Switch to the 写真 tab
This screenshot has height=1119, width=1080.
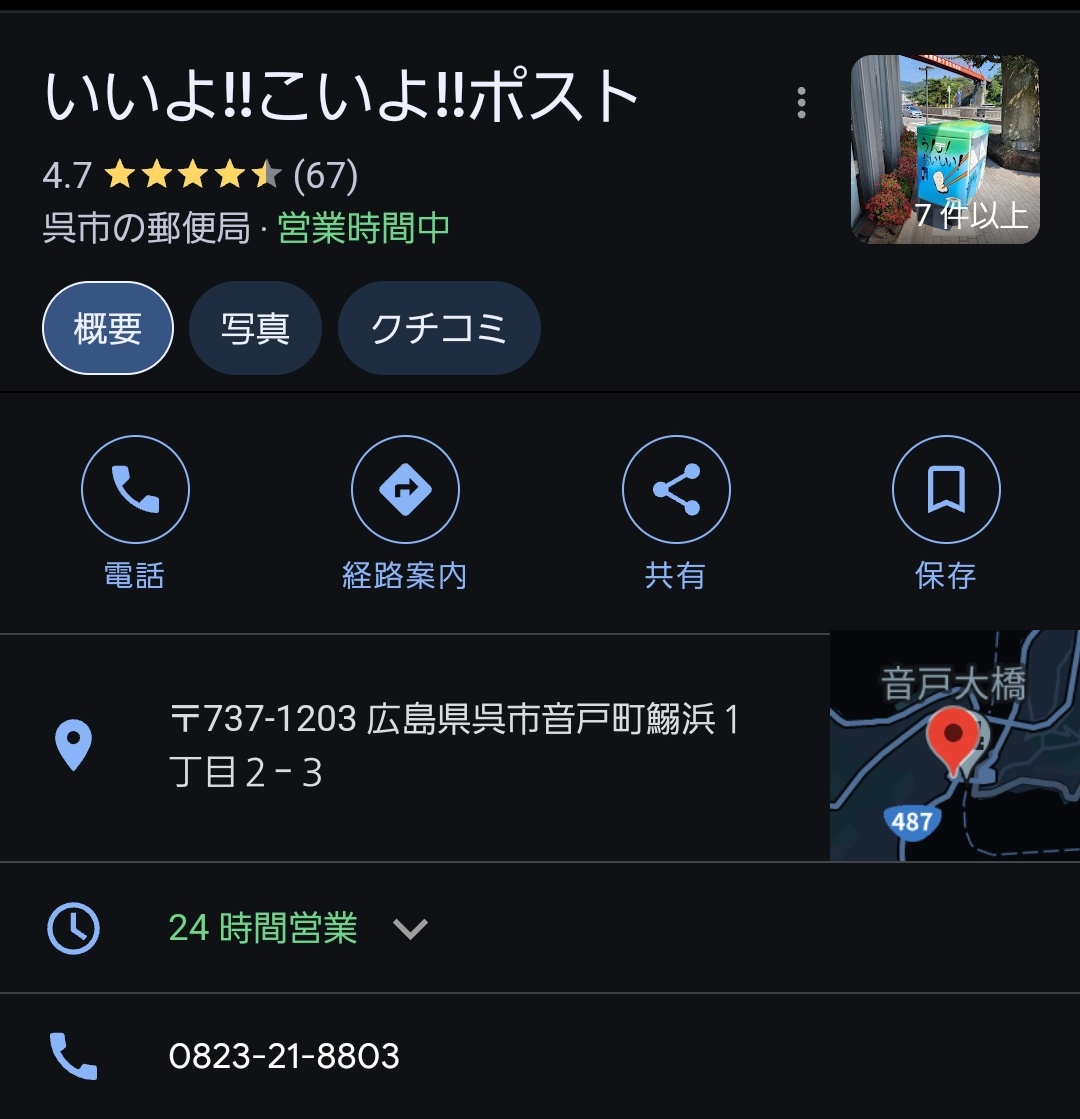(x=255, y=328)
